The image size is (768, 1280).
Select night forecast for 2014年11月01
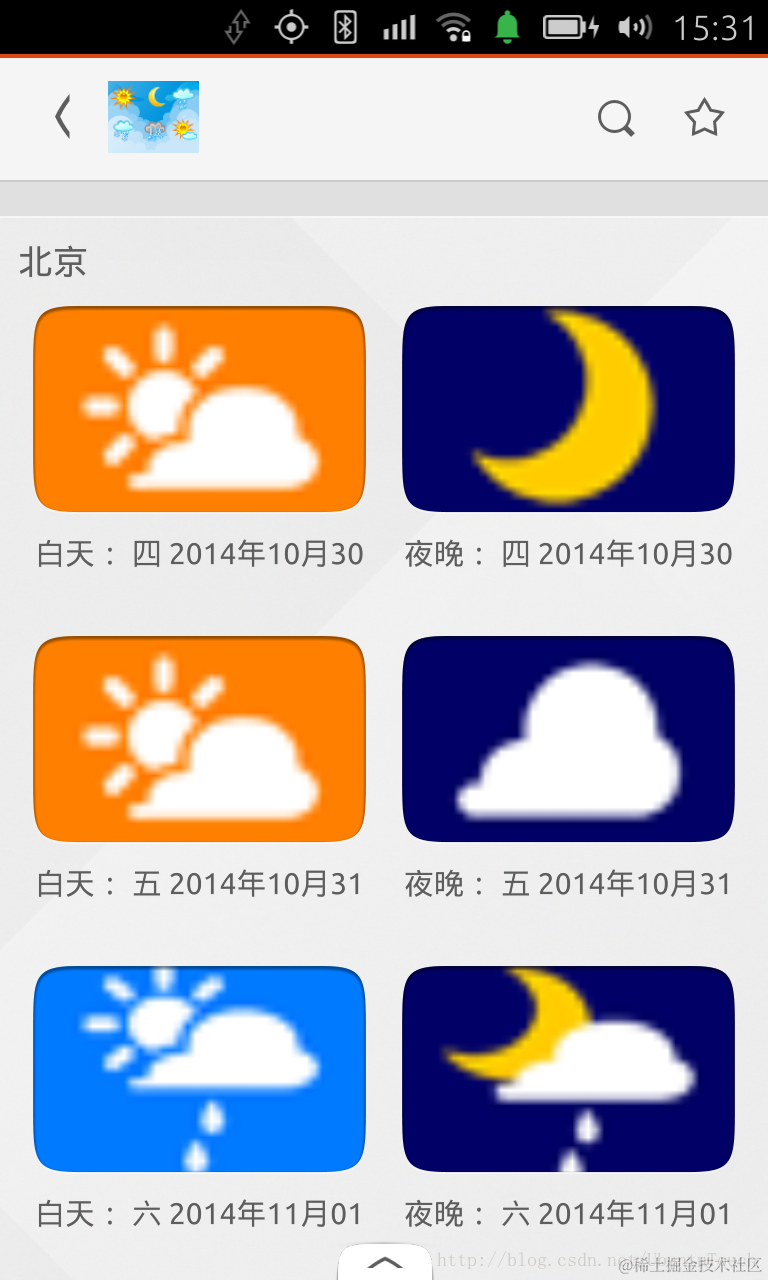568,1069
